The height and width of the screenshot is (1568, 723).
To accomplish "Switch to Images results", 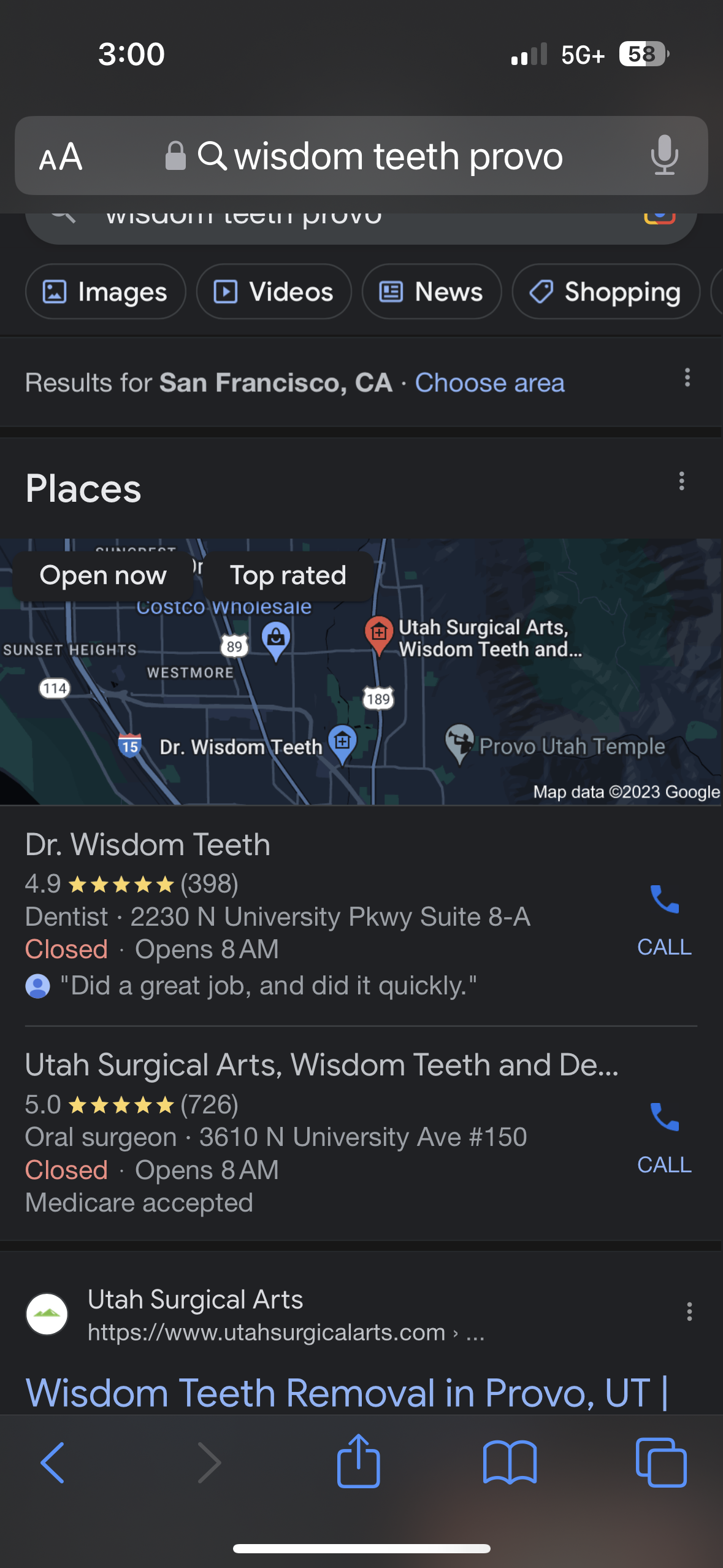I will pyautogui.click(x=105, y=292).
